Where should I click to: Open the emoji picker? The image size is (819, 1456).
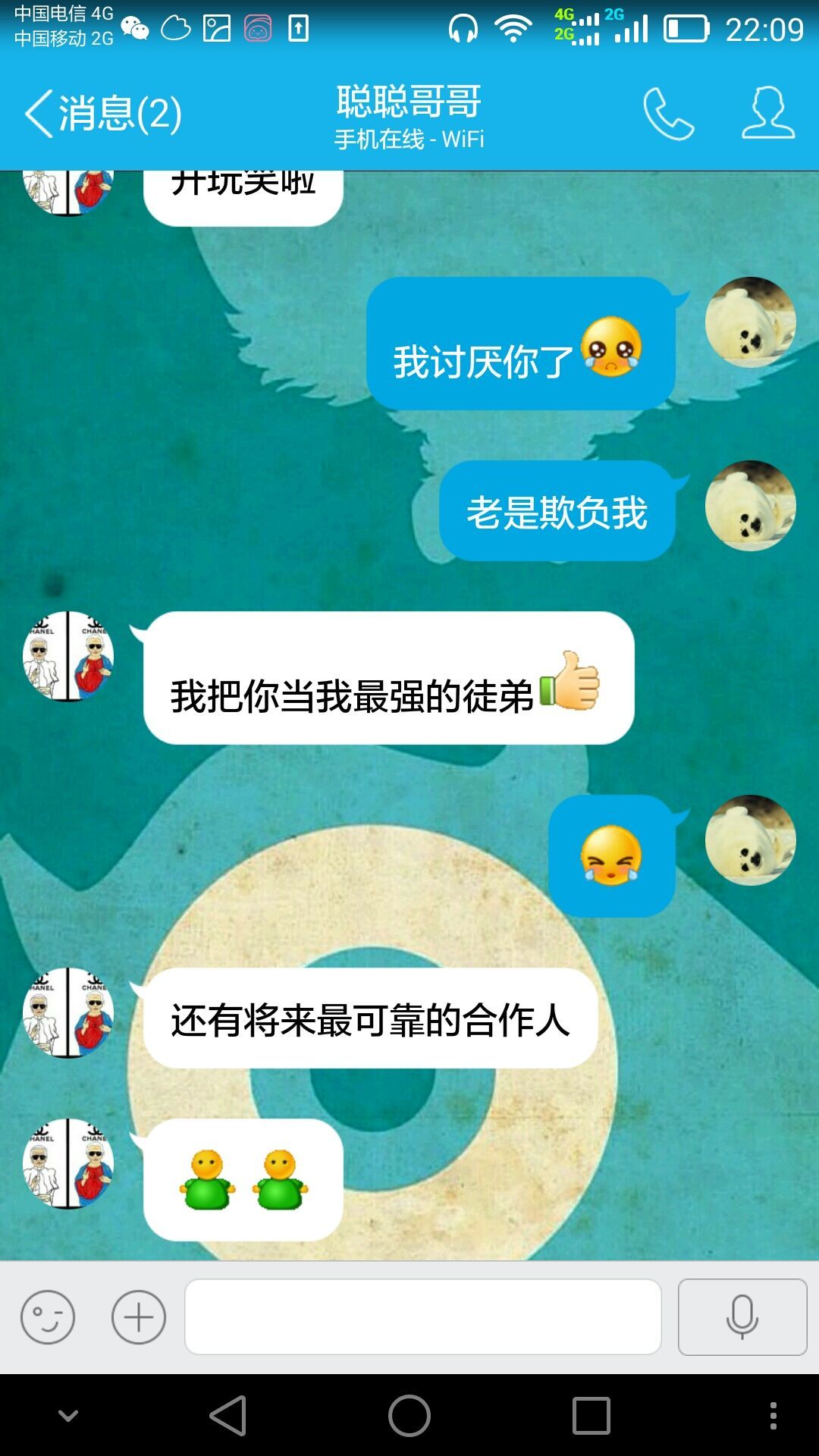tap(48, 1317)
